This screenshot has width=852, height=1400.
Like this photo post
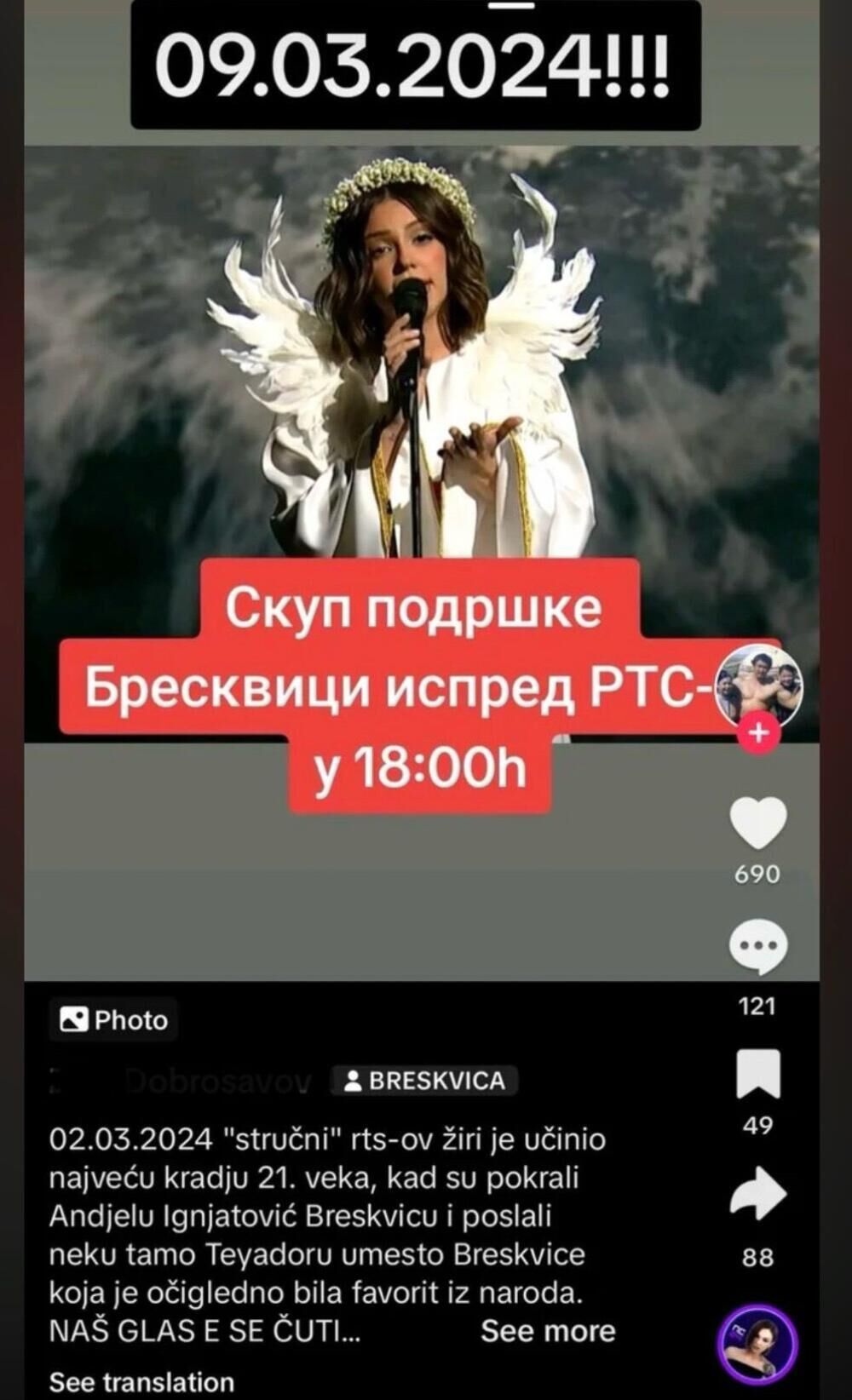[x=757, y=823]
